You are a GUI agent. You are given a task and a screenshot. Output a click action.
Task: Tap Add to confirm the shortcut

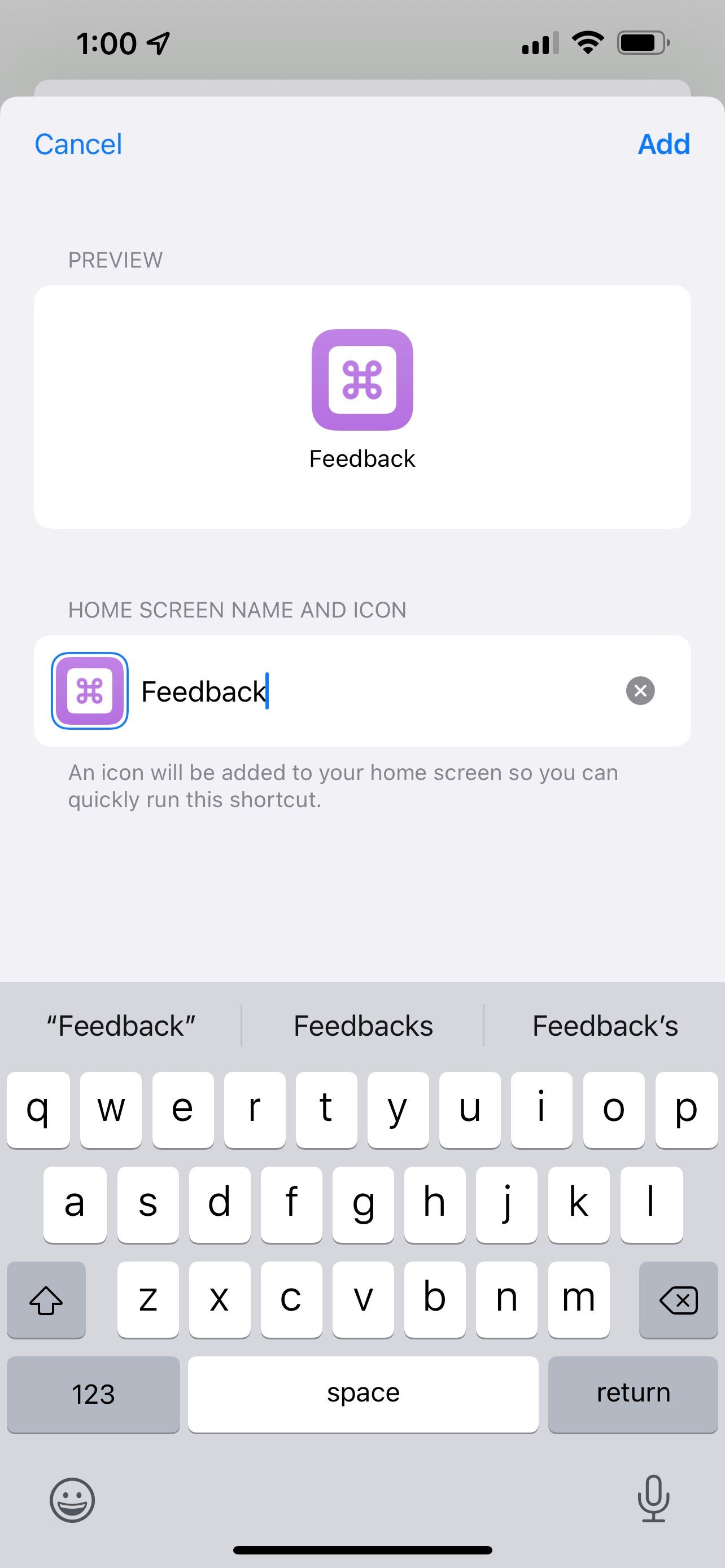coord(663,144)
